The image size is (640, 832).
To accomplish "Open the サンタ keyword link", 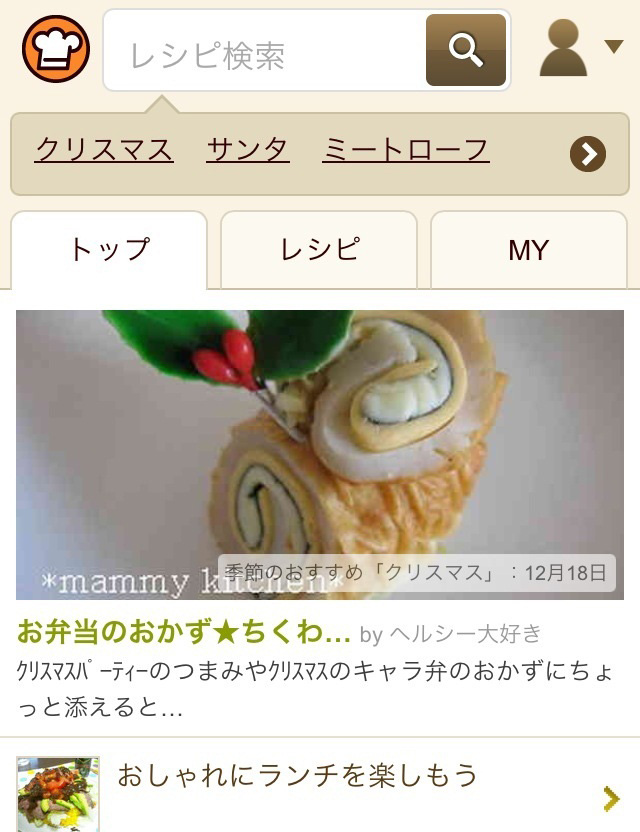I will coord(247,150).
